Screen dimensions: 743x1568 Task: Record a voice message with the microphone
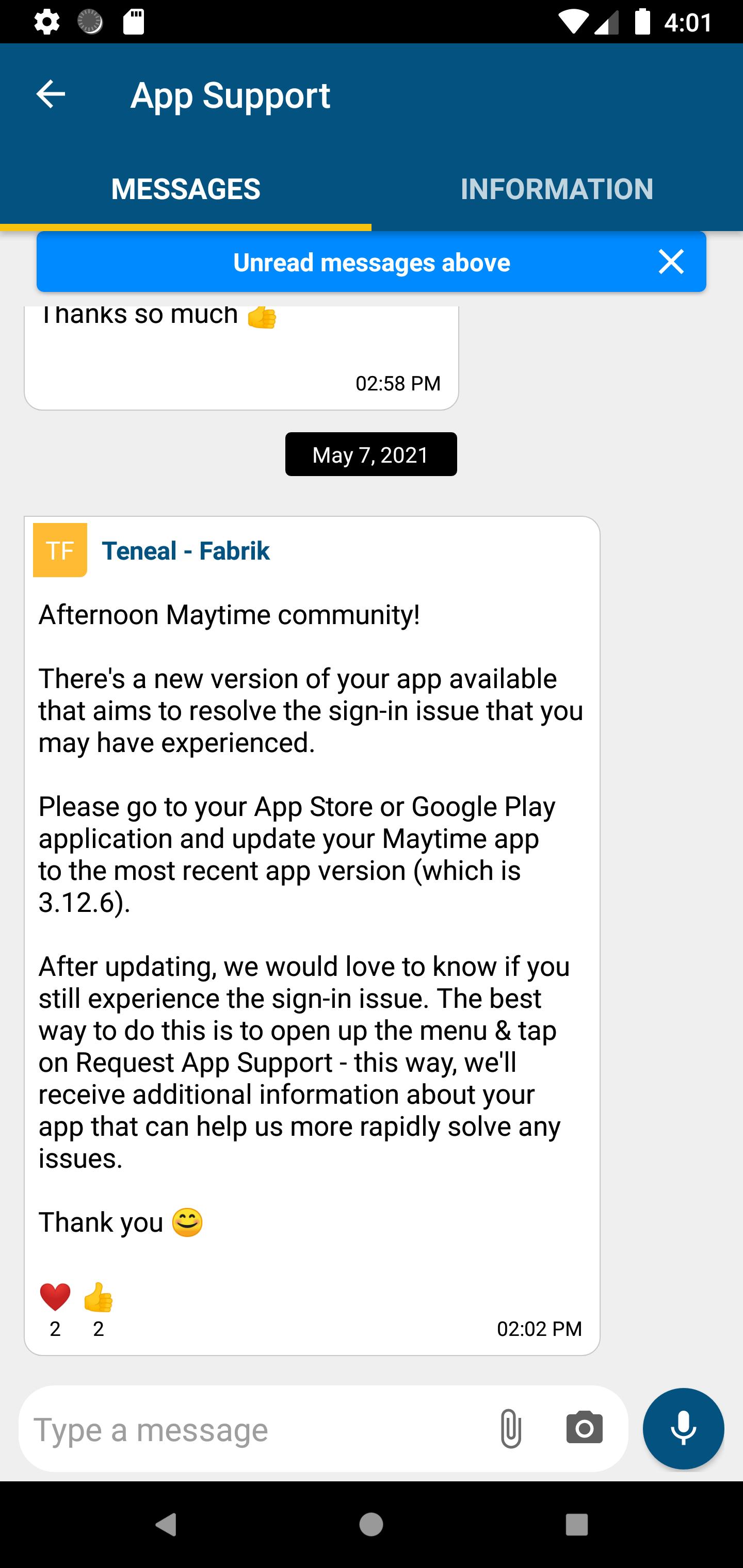coord(683,1428)
